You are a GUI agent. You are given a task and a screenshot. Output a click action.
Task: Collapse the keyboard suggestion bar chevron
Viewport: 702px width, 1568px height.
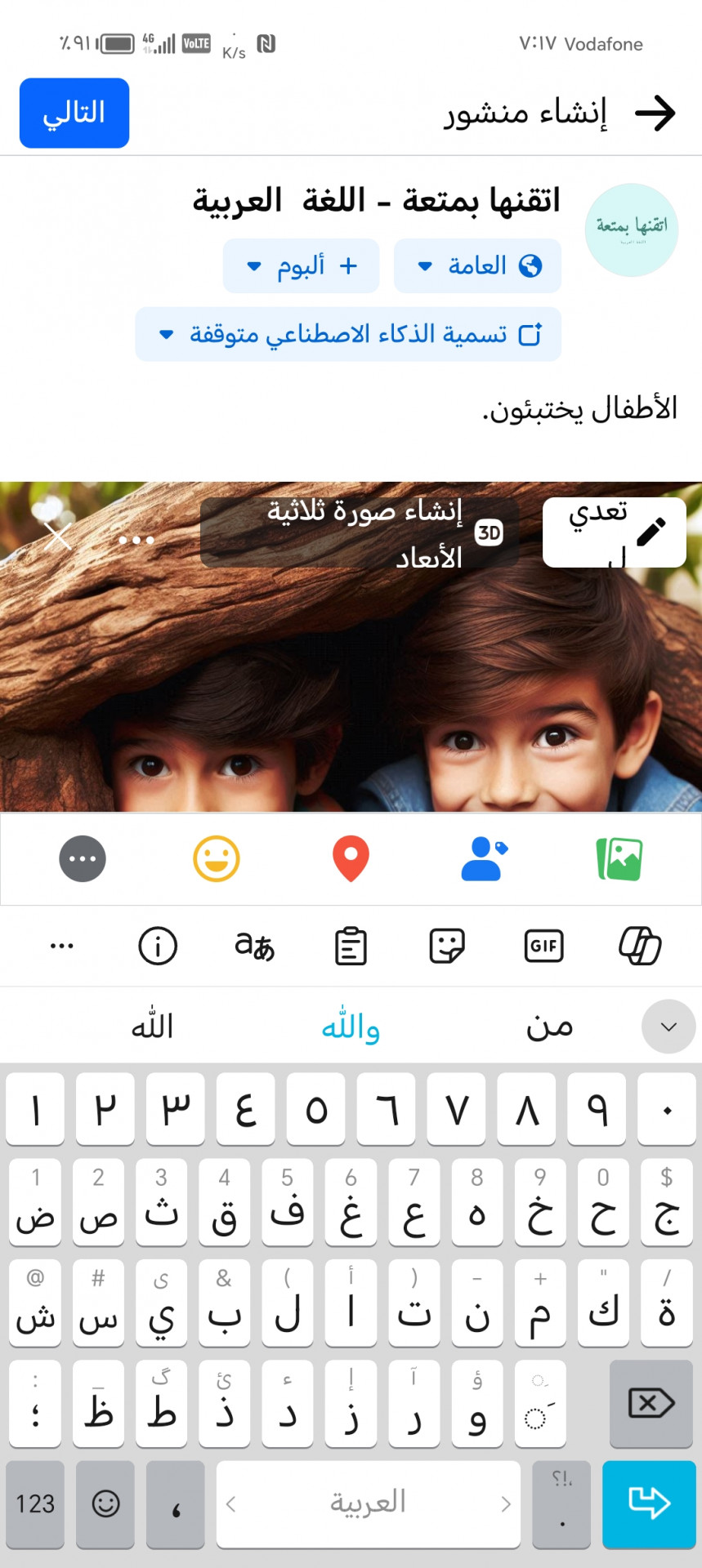pos(668,1027)
